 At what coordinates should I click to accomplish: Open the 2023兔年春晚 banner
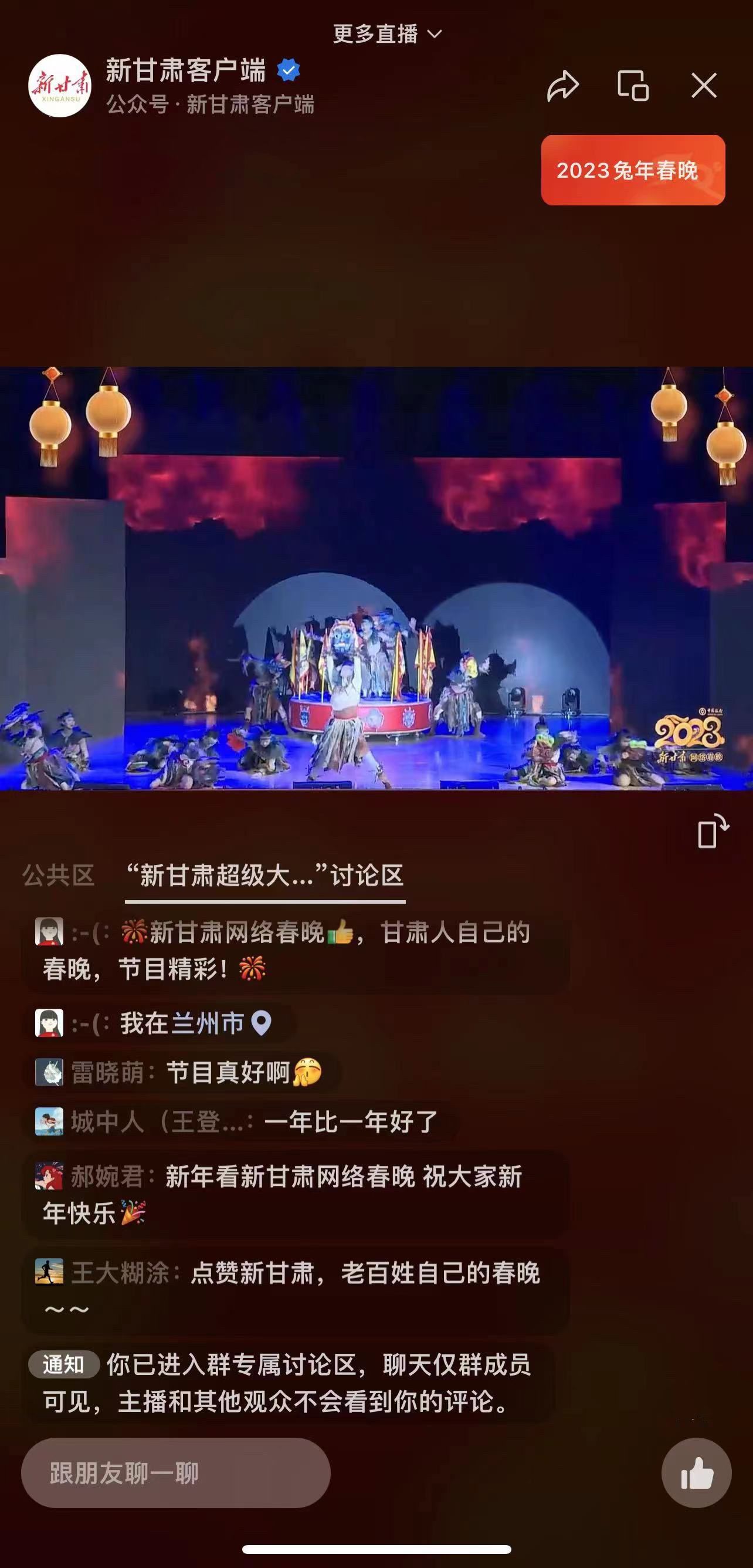[x=633, y=170]
